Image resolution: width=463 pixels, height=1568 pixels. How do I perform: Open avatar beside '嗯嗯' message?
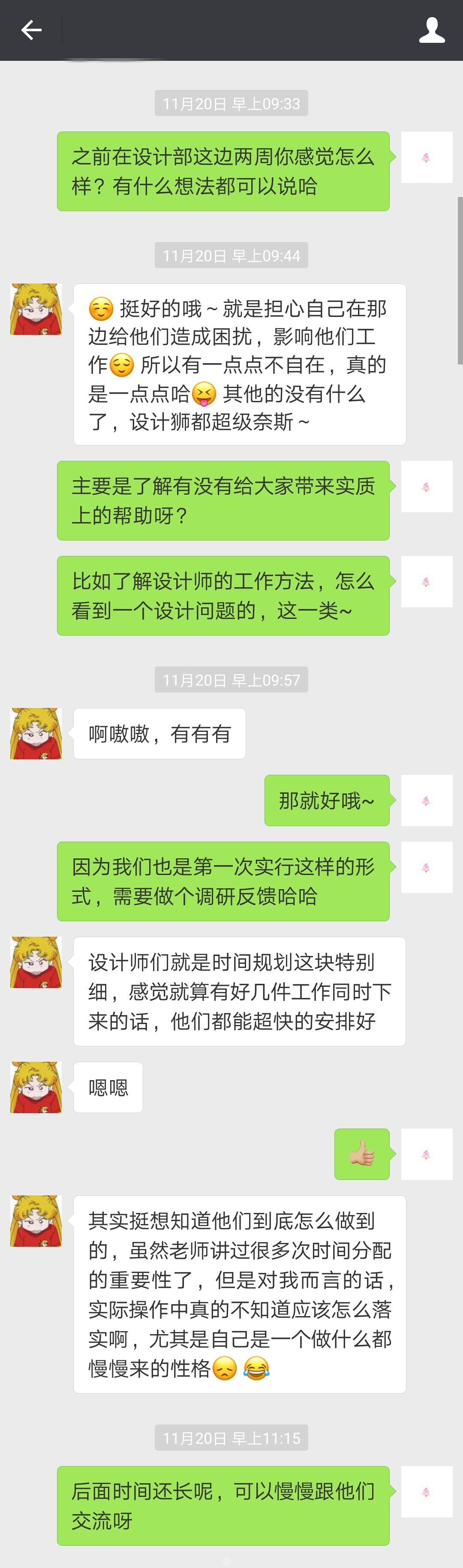coord(36,1087)
